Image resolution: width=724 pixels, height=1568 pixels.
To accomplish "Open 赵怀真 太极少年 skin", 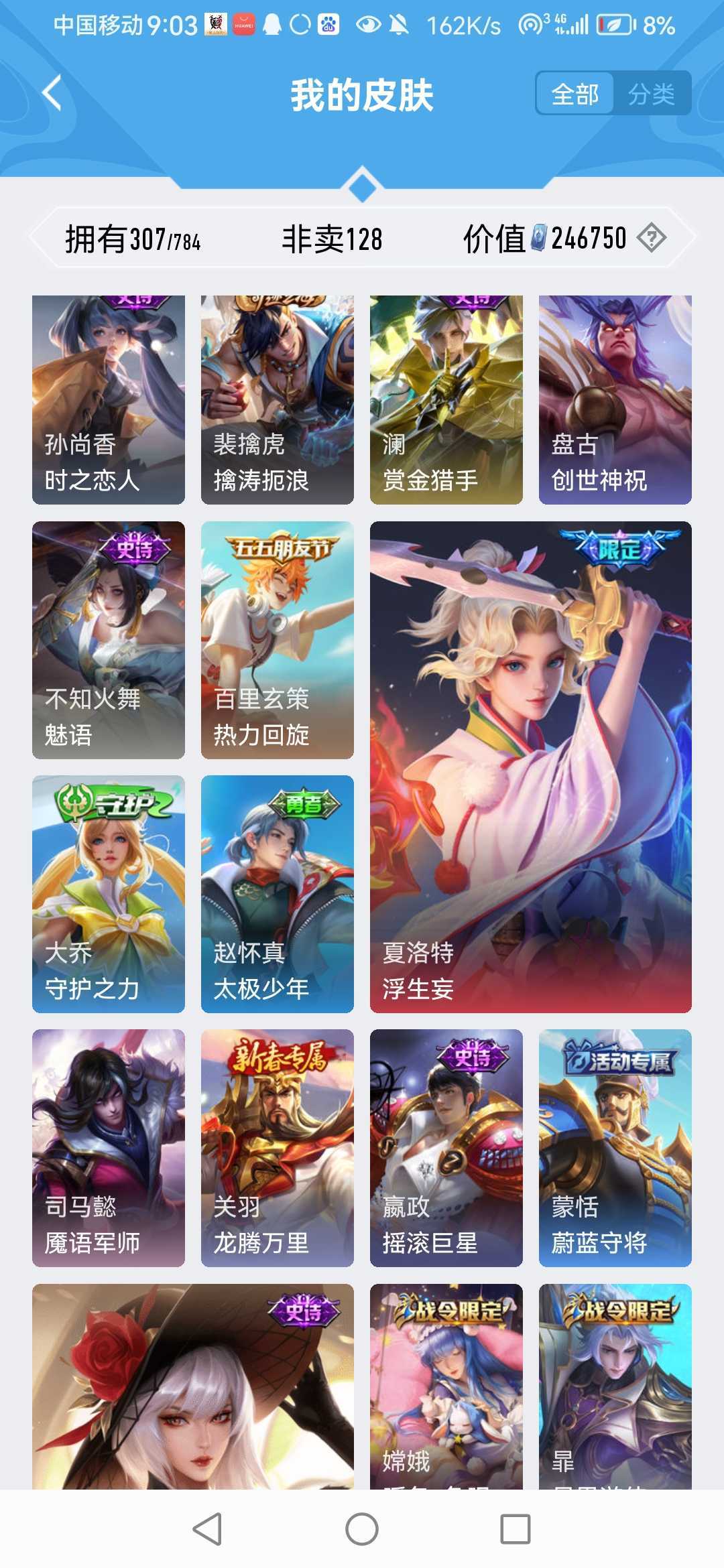I will click(x=278, y=894).
